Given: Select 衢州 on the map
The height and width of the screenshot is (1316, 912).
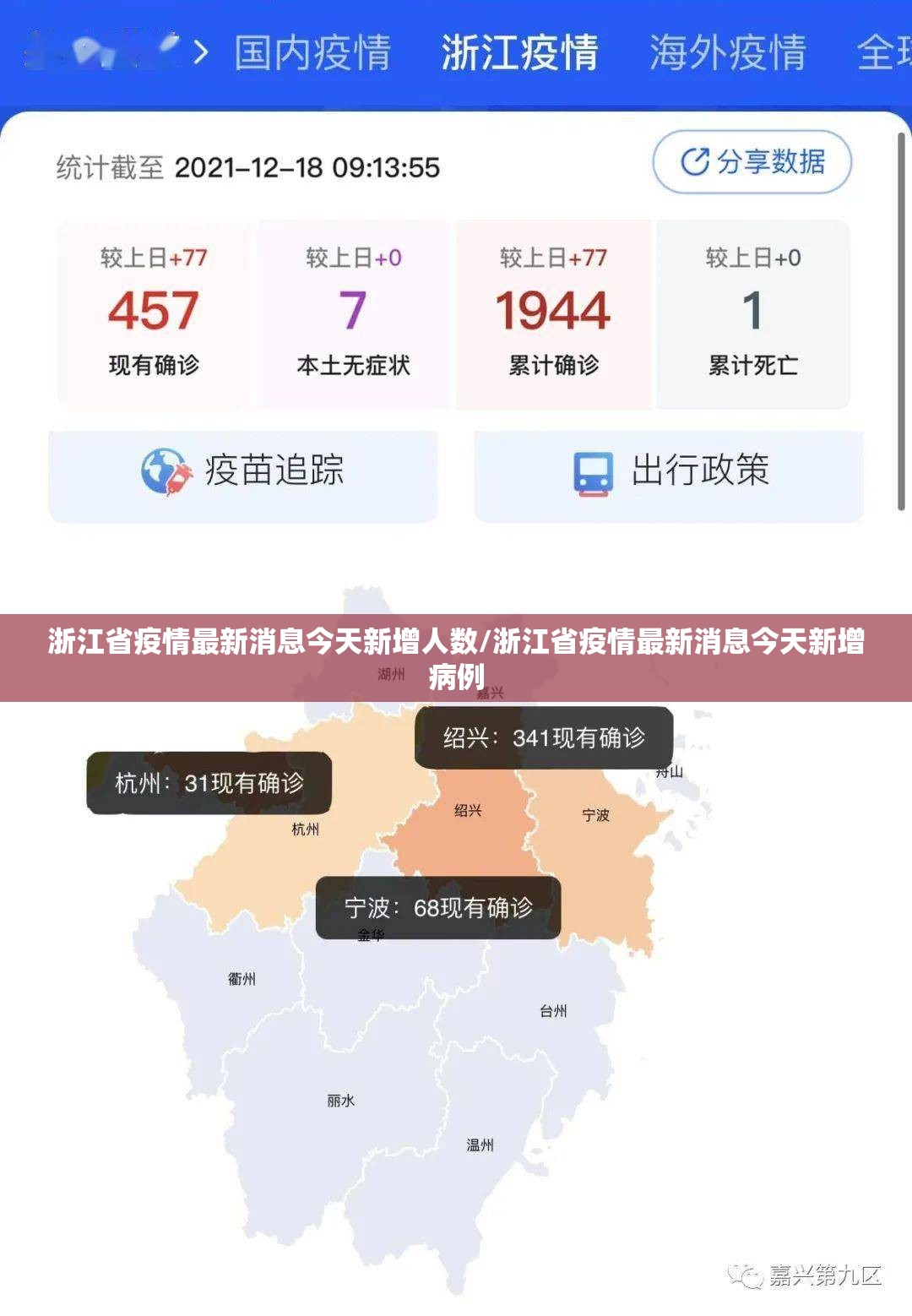Looking at the screenshot, I should click(242, 979).
